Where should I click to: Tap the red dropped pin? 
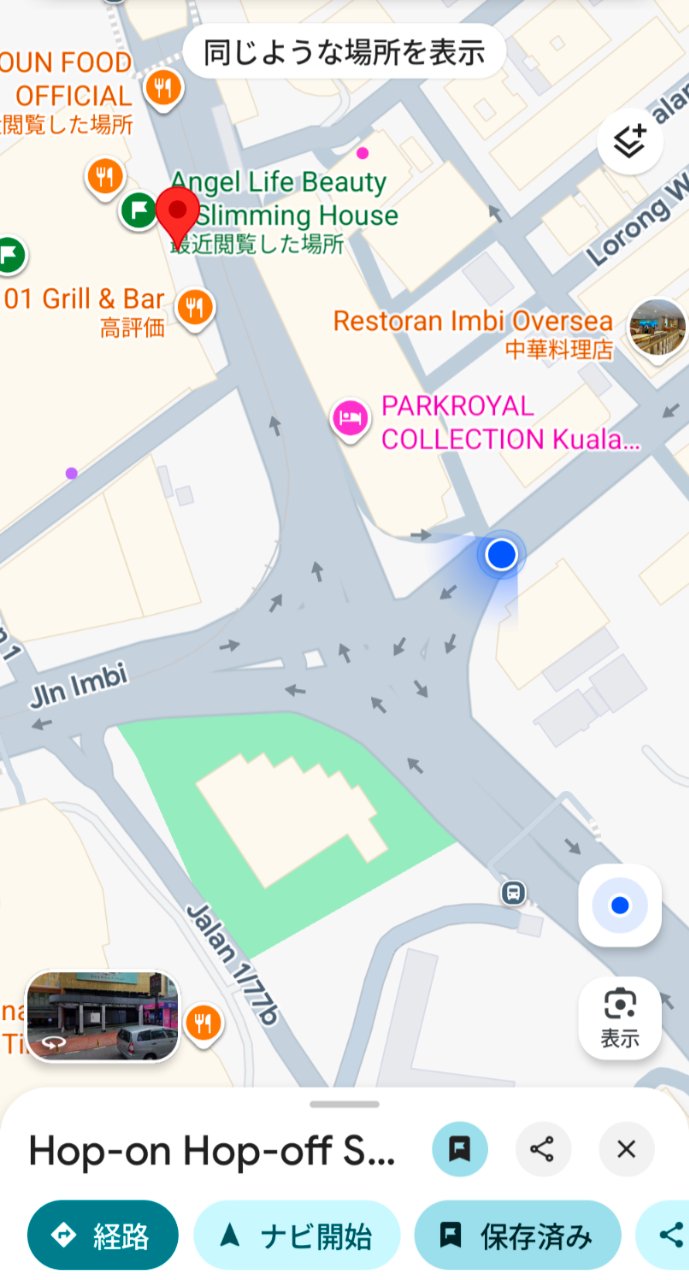click(x=179, y=214)
